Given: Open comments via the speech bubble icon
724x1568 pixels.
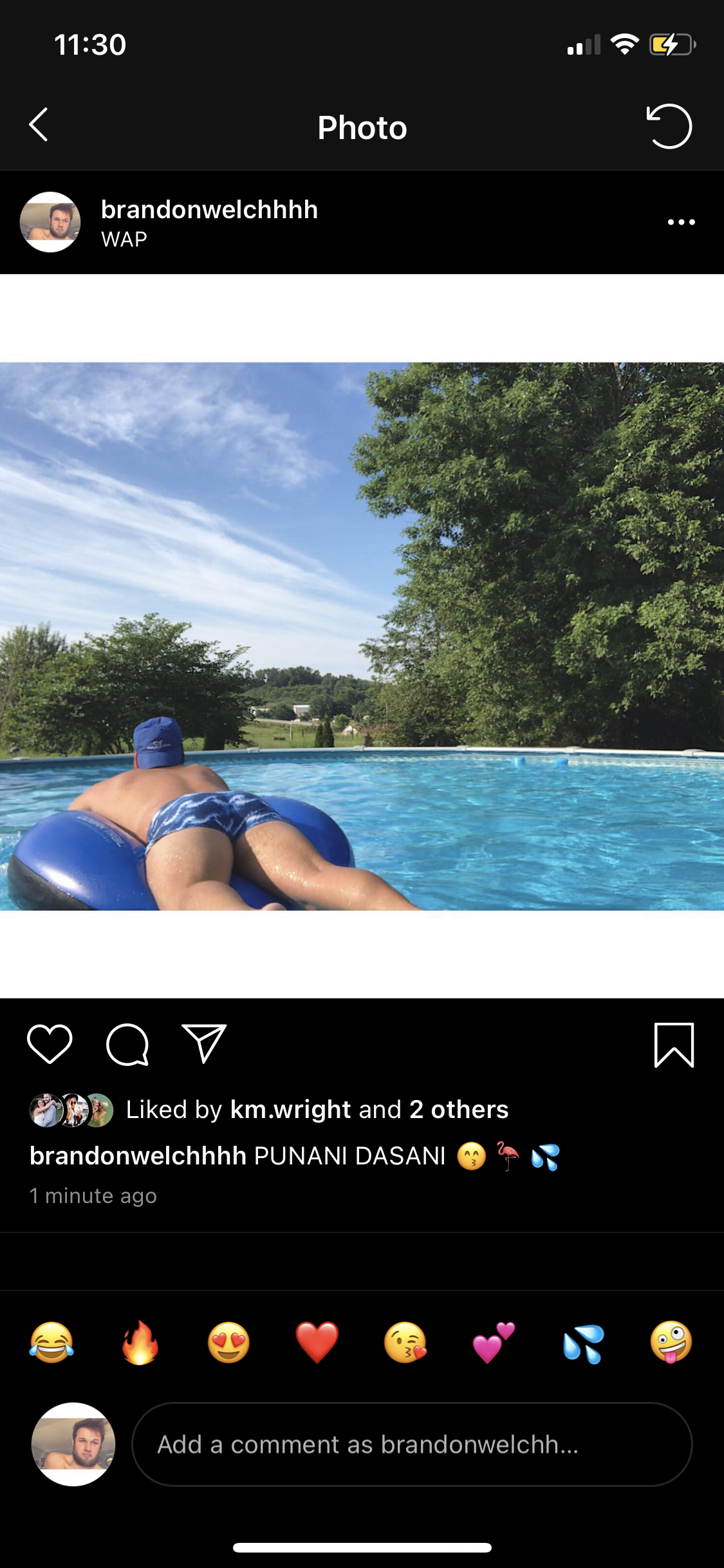Looking at the screenshot, I should point(127,1044).
